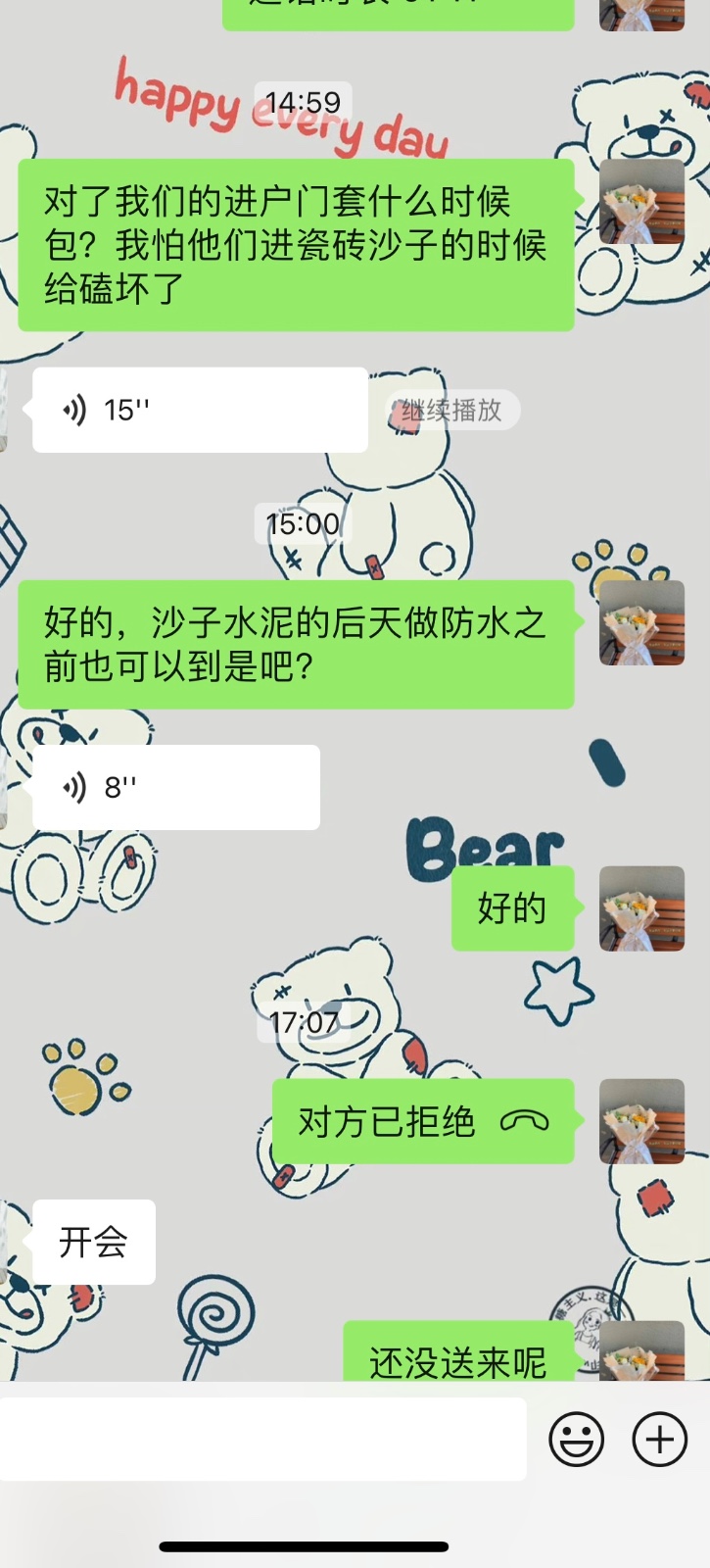Focus the message input field
The height and width of the screenshot is (1568, 710).
262,1439
